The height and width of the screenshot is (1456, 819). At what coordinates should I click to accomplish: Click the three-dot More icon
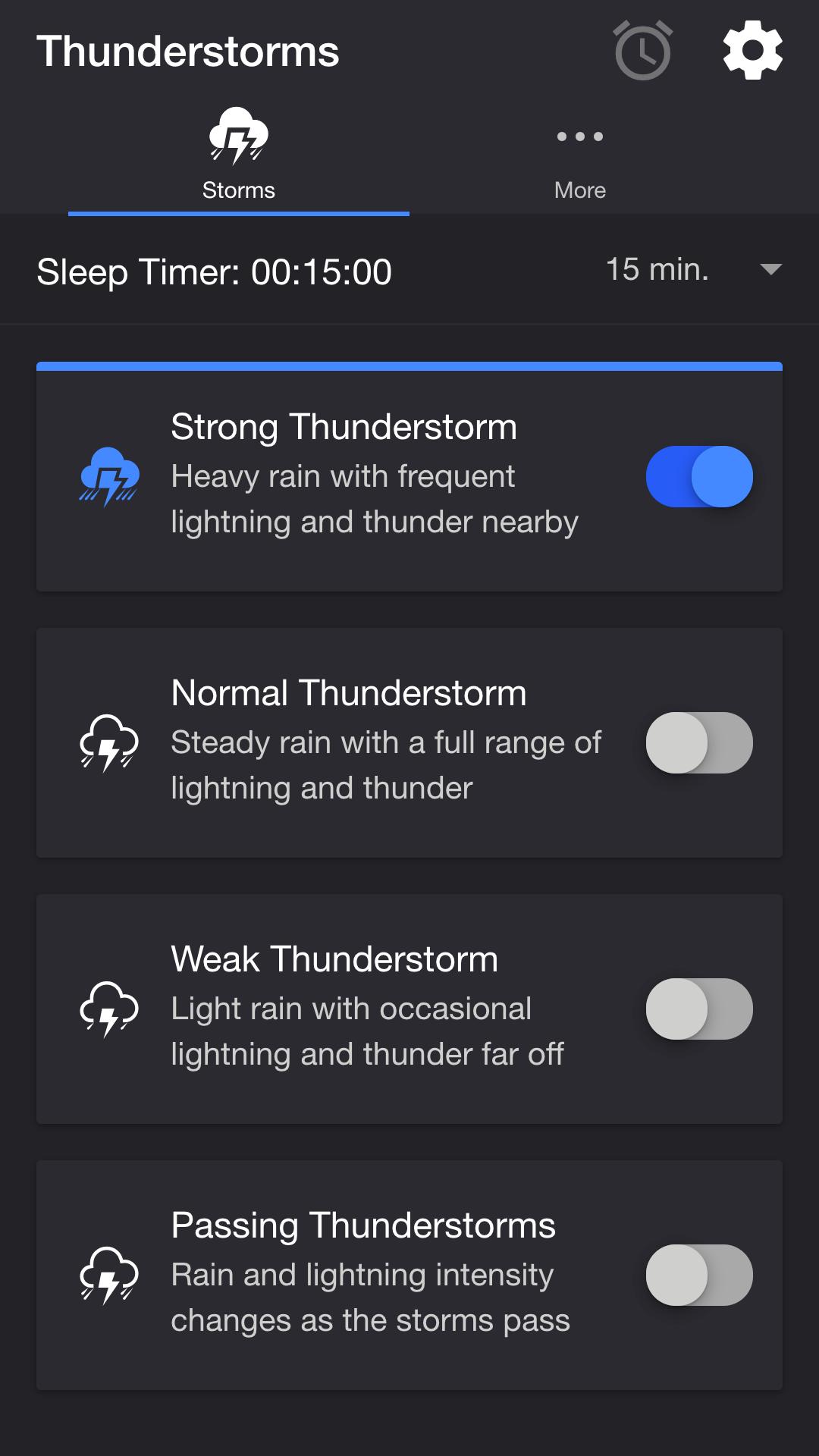[x=579, y=136]
